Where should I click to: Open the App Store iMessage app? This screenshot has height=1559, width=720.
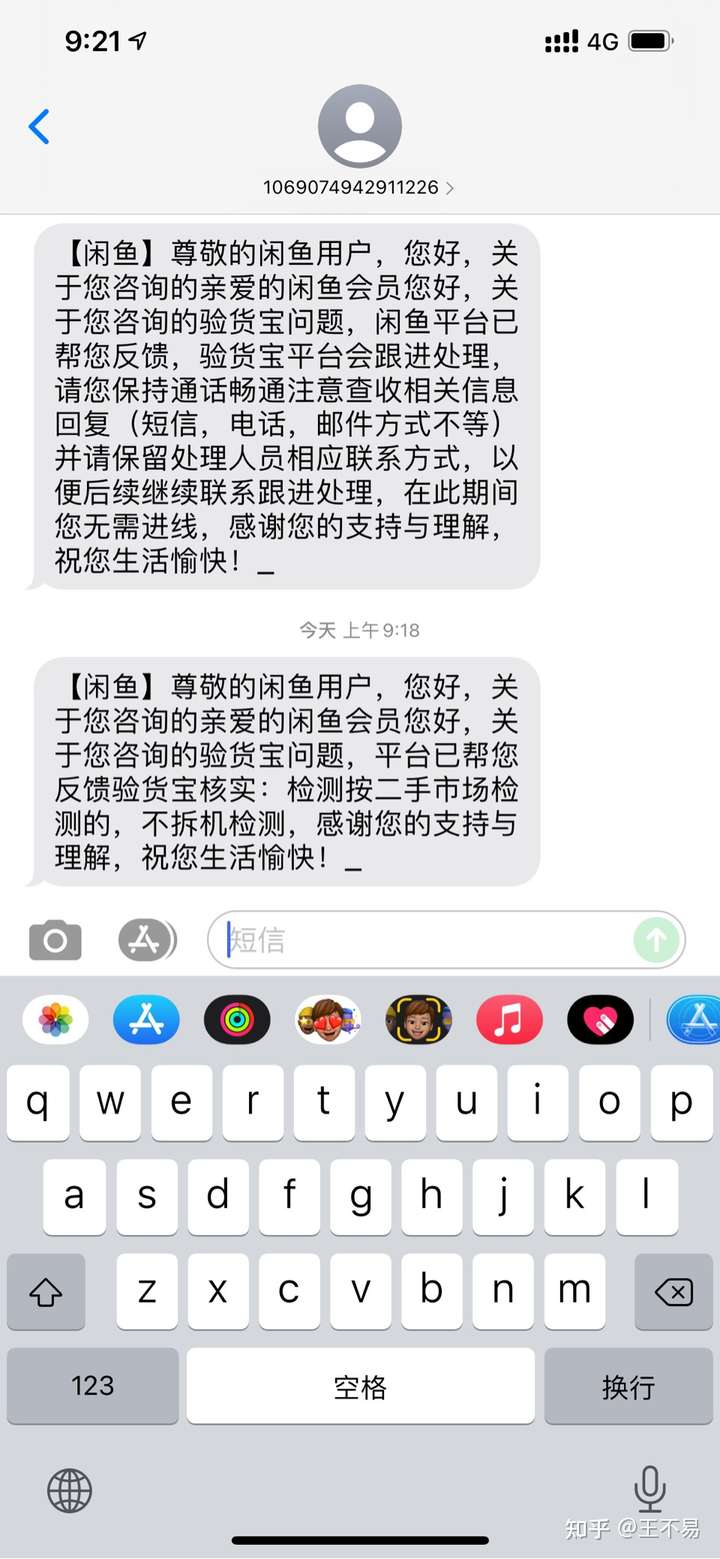pyautogui.click(x=146, y=1020)
